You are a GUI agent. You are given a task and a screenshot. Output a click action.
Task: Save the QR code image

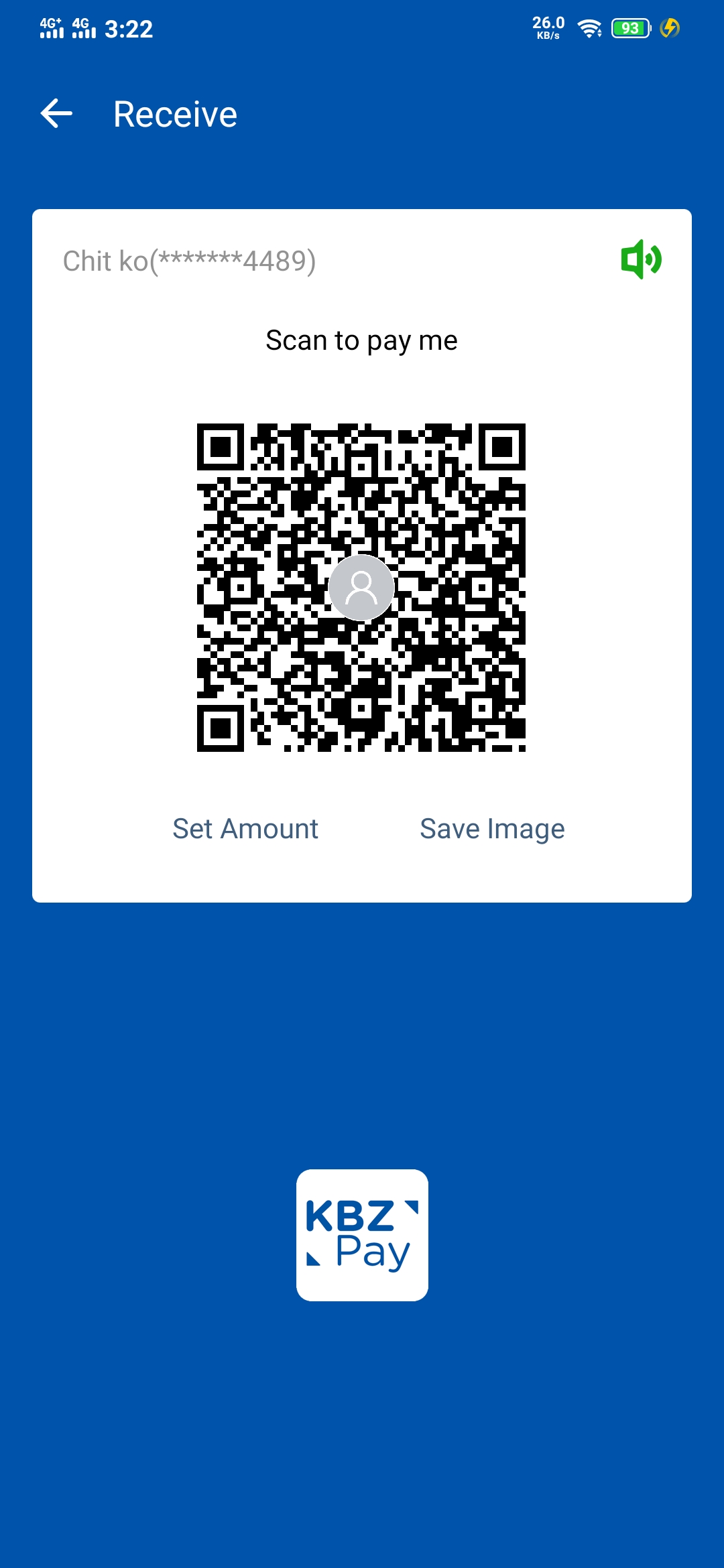[492, 829]
